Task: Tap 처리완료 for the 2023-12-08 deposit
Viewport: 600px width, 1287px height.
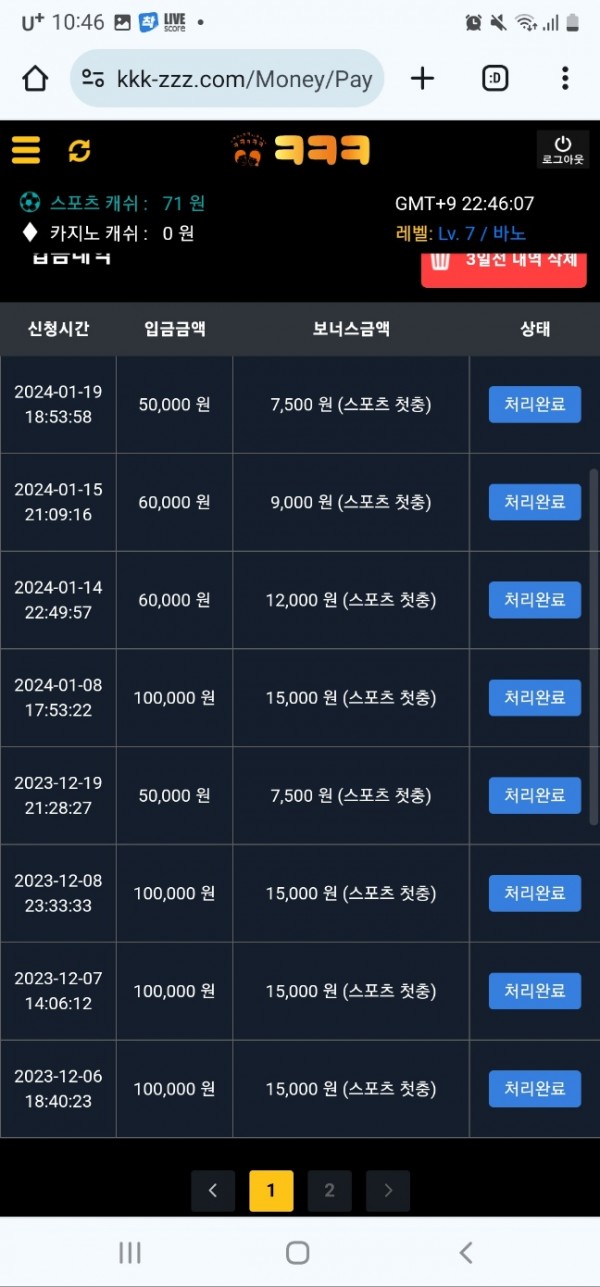Action: pos(534,893)
